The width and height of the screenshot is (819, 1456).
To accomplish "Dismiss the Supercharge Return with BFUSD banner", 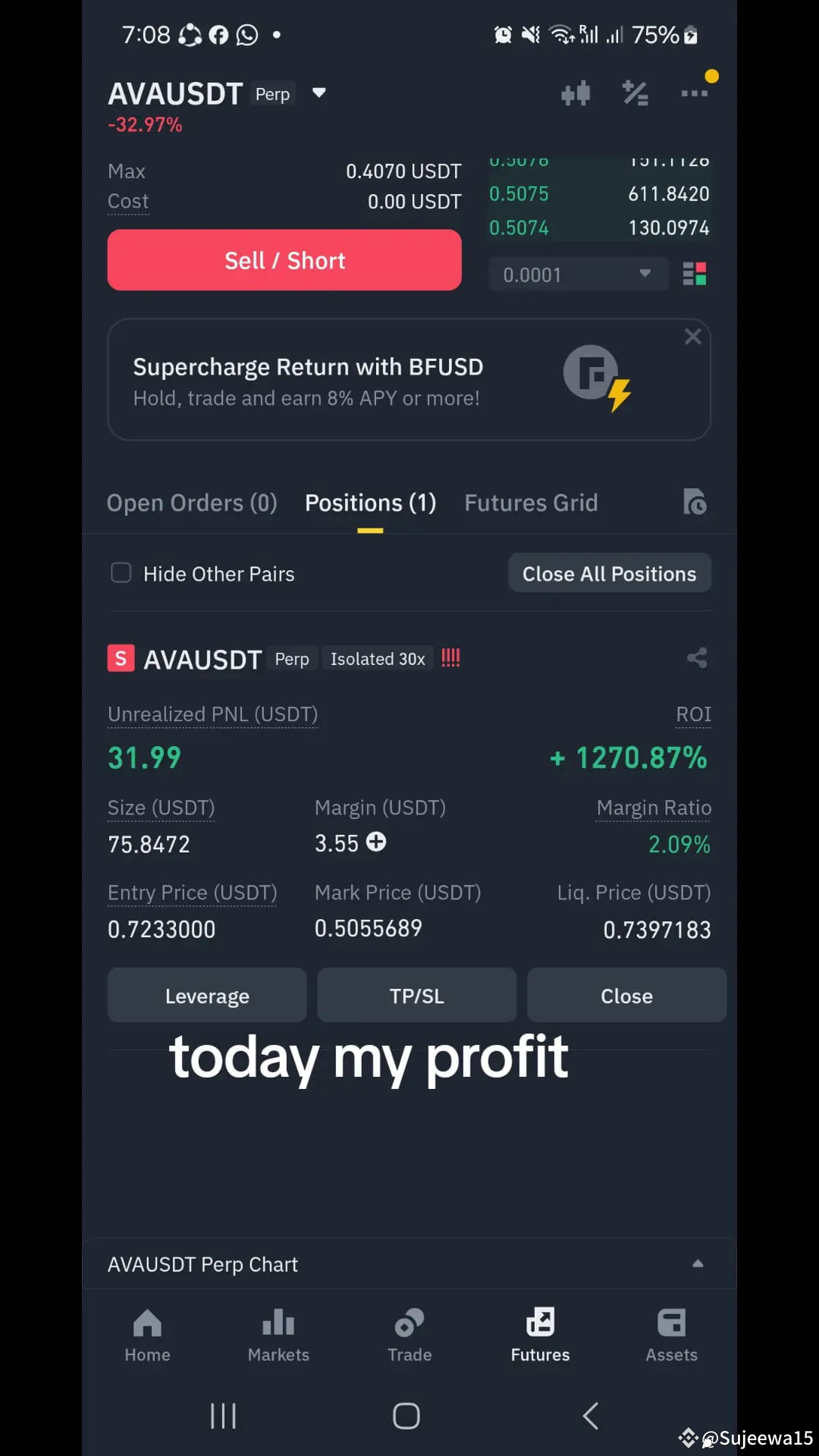I will (x=692, y=336).
